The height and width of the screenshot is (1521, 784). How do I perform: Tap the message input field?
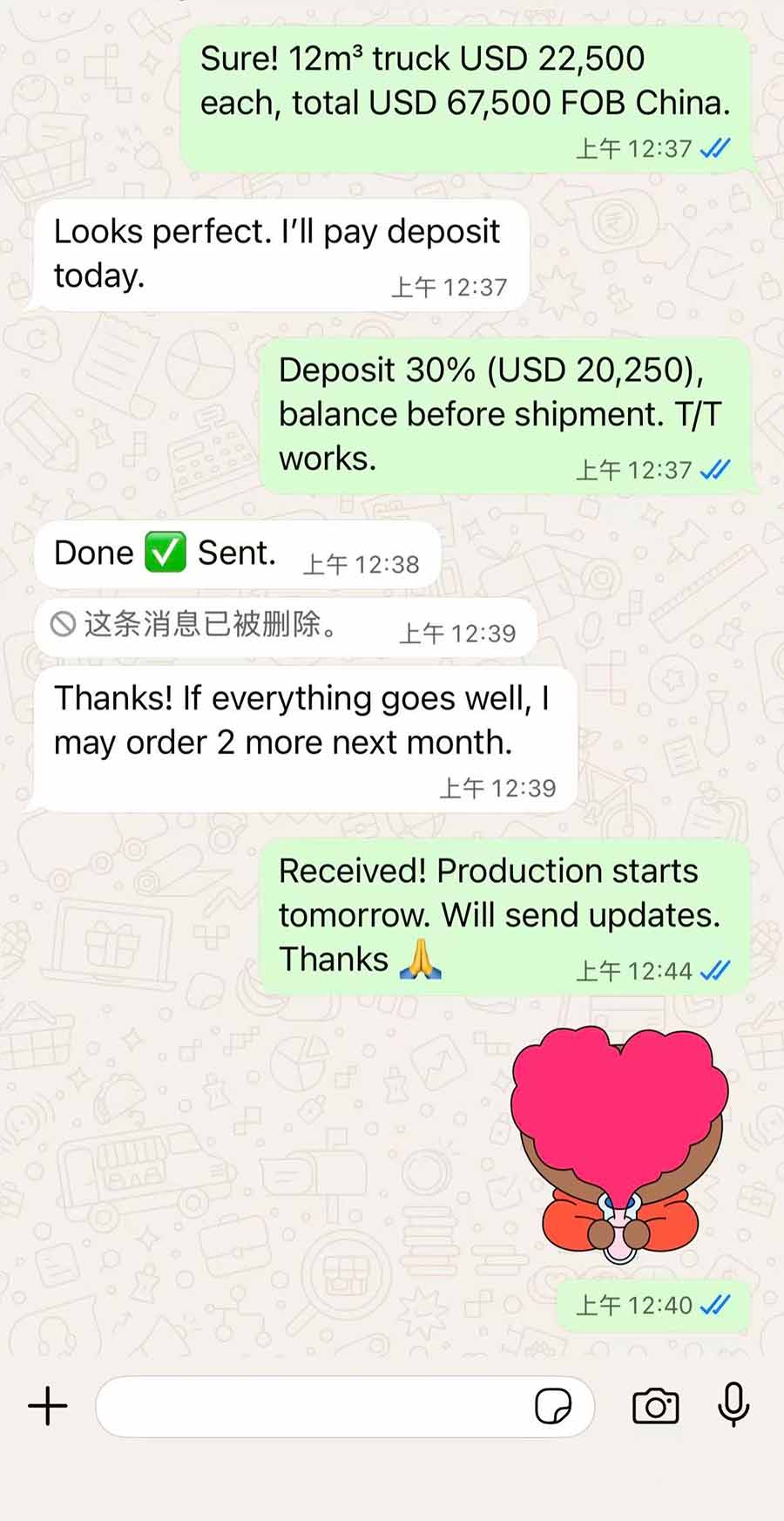point(314,1406)
